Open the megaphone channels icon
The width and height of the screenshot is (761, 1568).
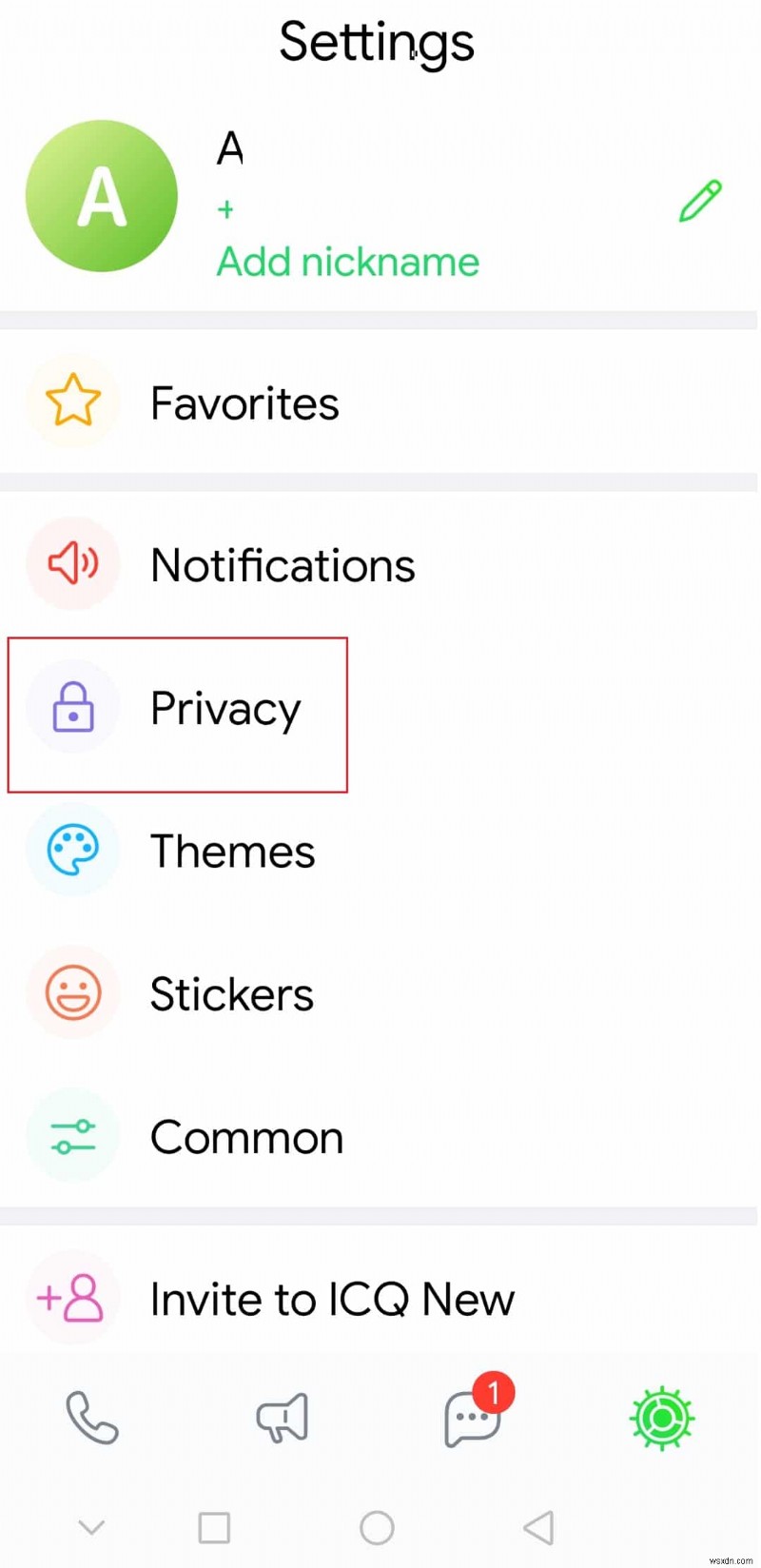tap(282, 1418)
